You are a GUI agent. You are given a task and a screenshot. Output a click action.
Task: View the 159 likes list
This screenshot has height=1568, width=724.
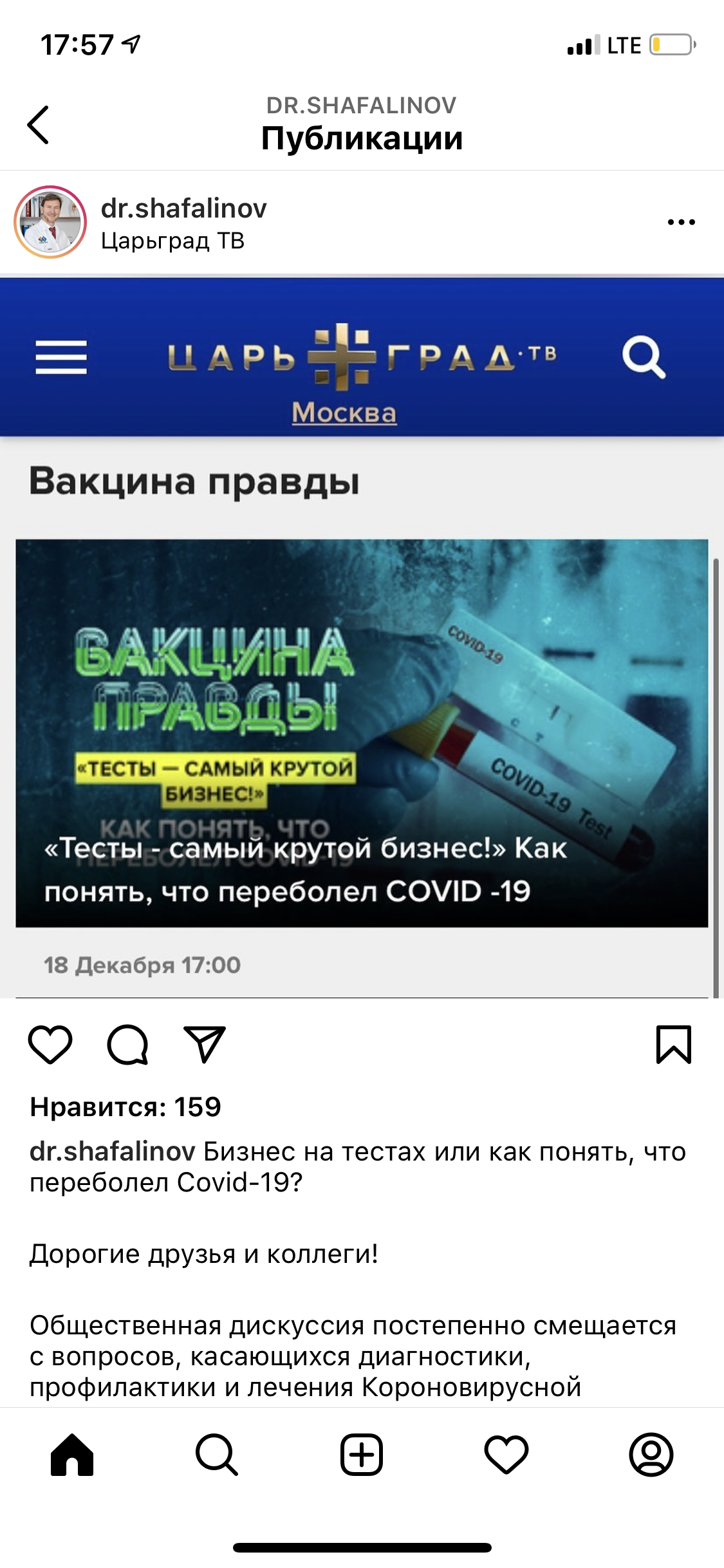point(125,1107)
